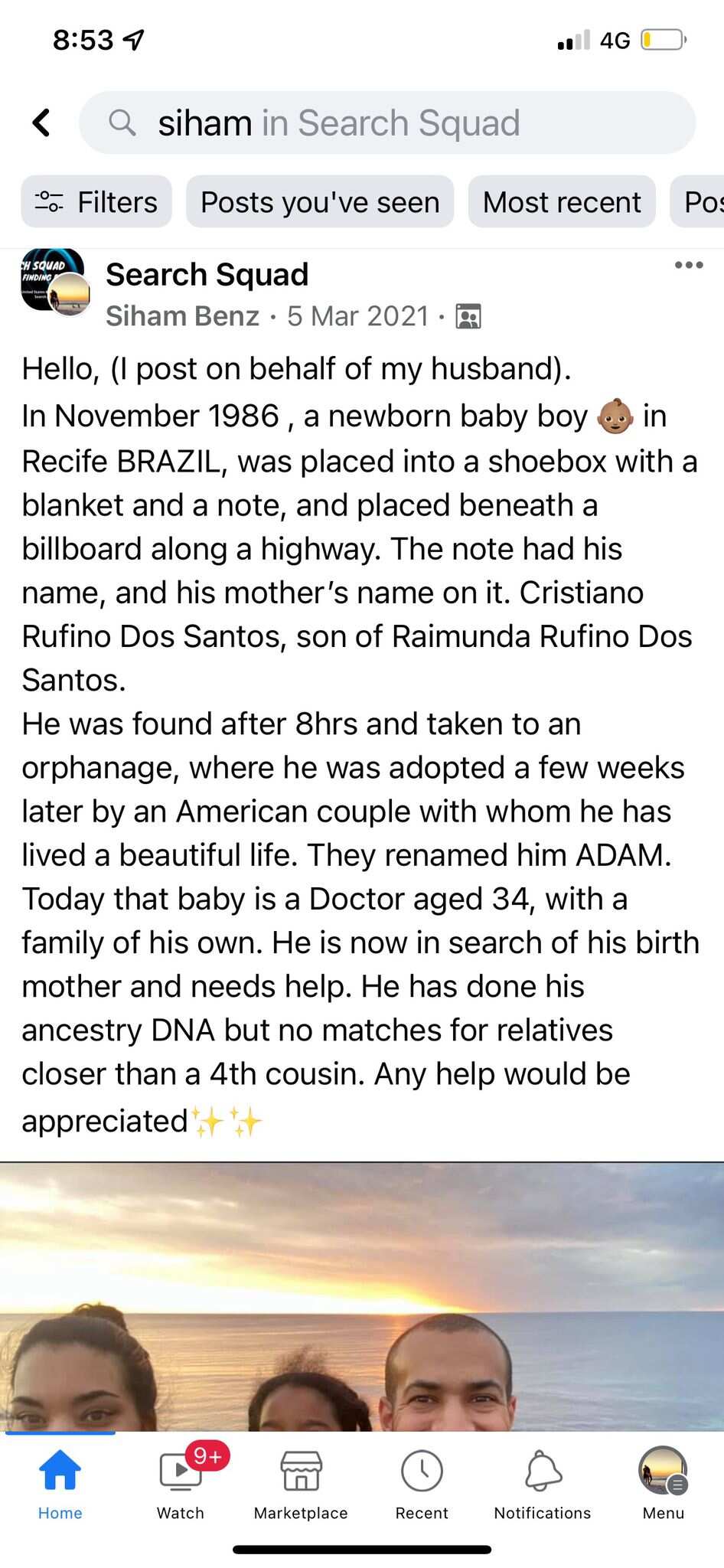Screen dimensions: 724x1568
Task: Select the 'Most recent' filter chip
Action: tap(561, 202)
